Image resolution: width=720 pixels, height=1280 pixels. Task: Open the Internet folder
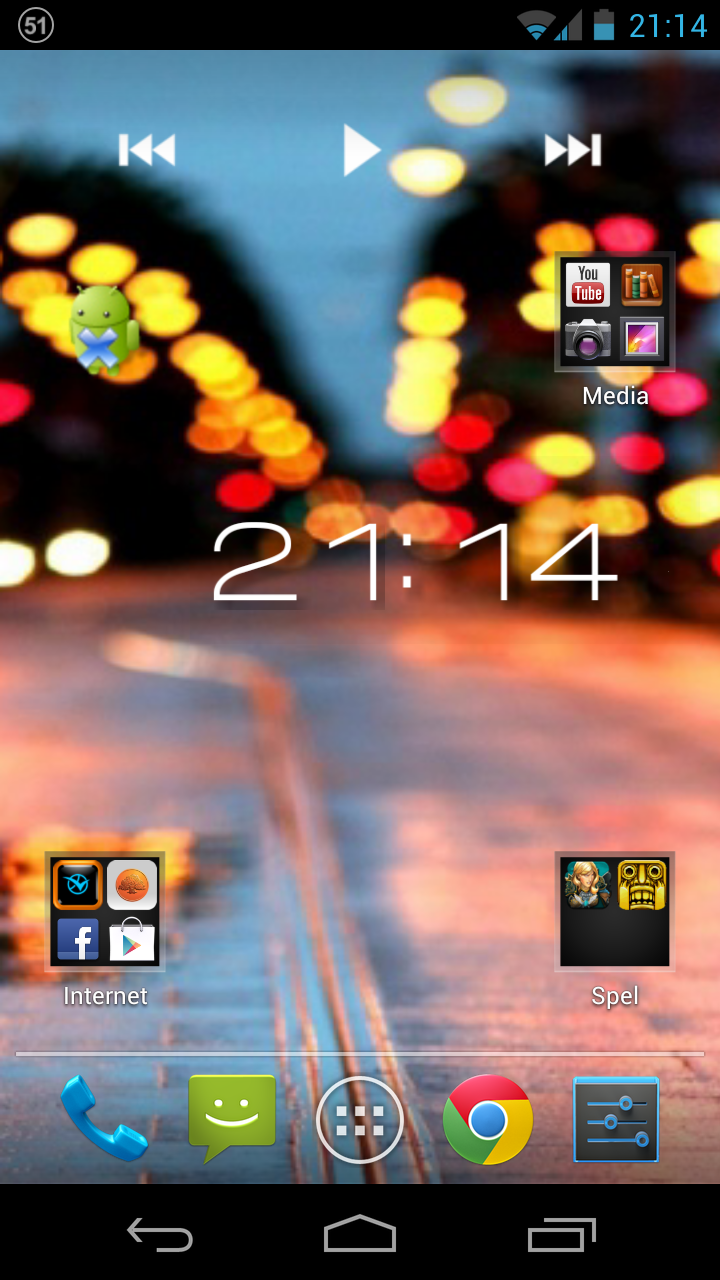(x=105, y=911)
